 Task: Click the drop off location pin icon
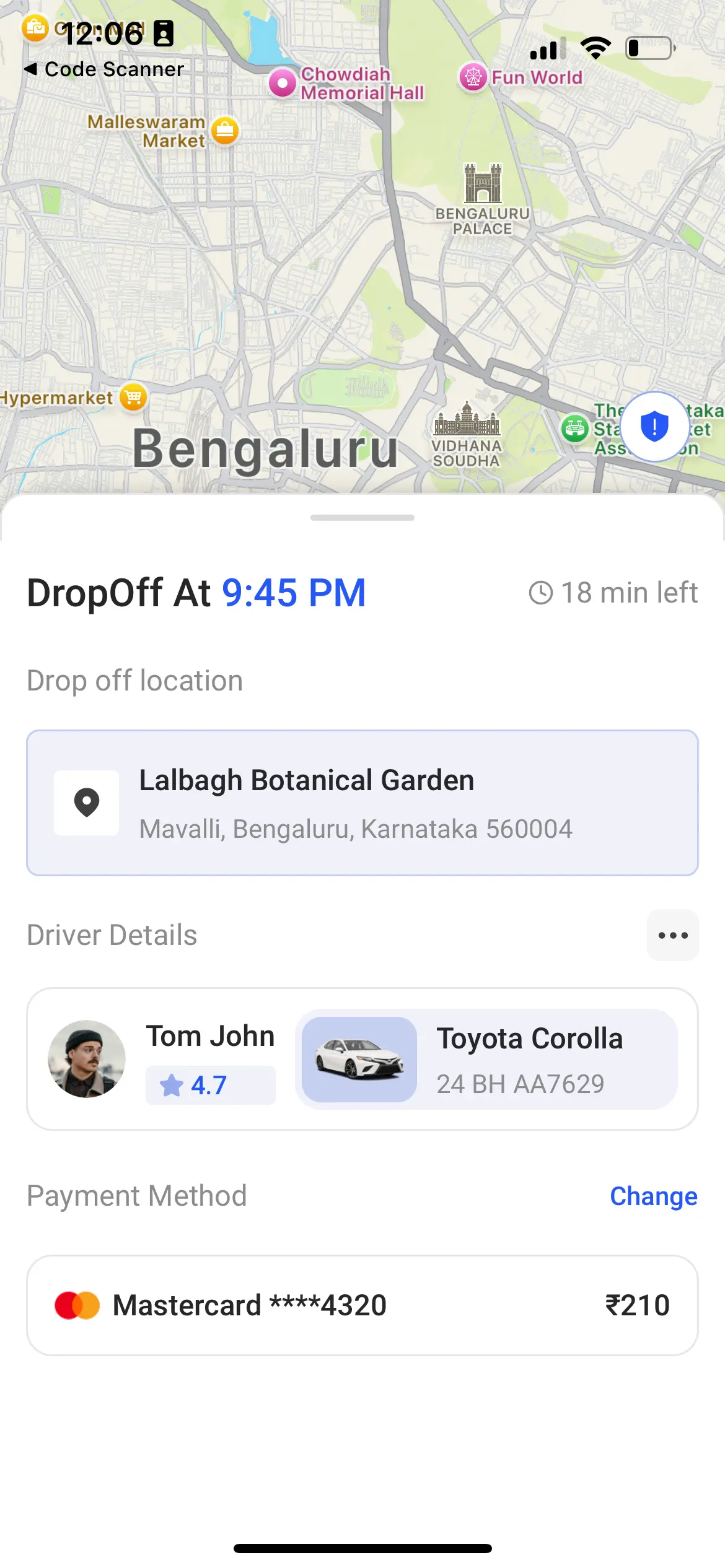[87, 803]
